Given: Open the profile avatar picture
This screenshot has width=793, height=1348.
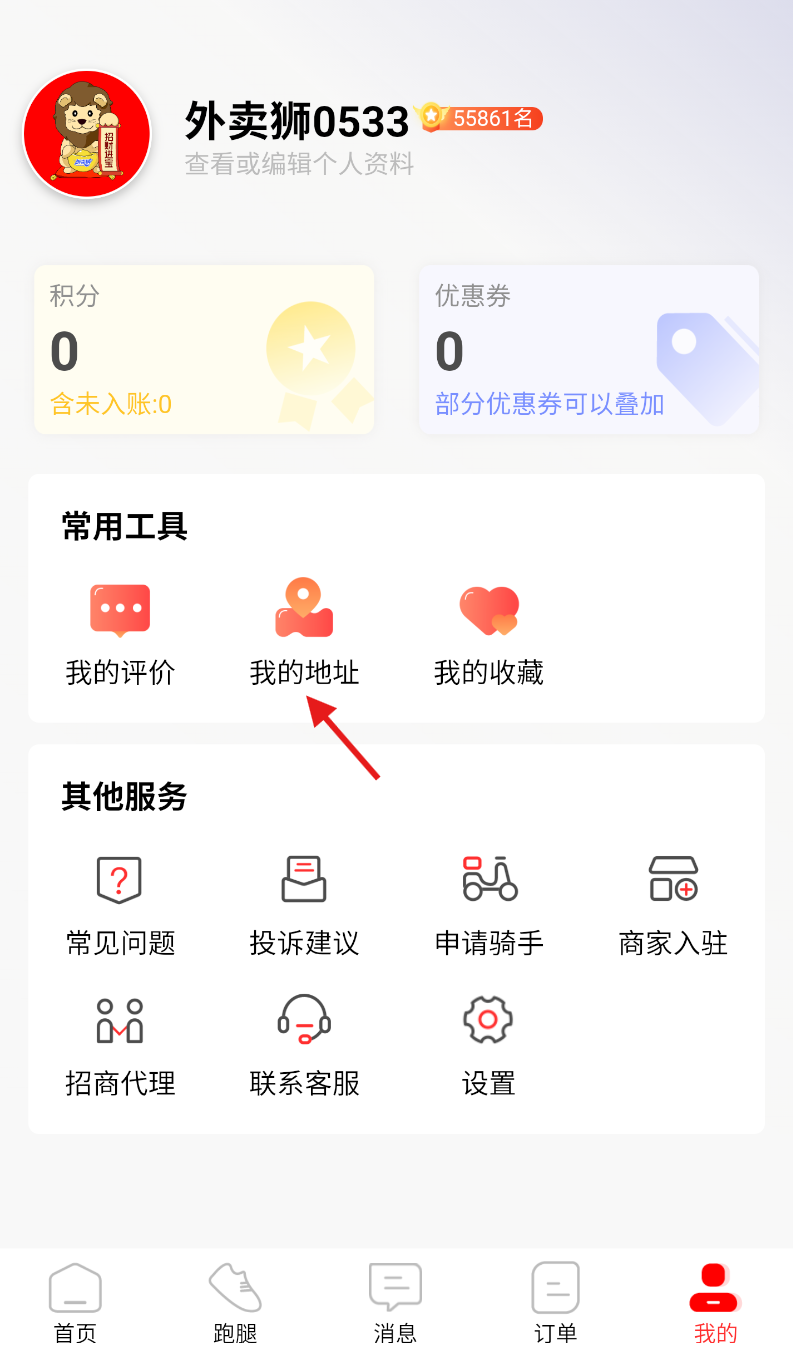Looking at the screenshot, I should [87, 135].
